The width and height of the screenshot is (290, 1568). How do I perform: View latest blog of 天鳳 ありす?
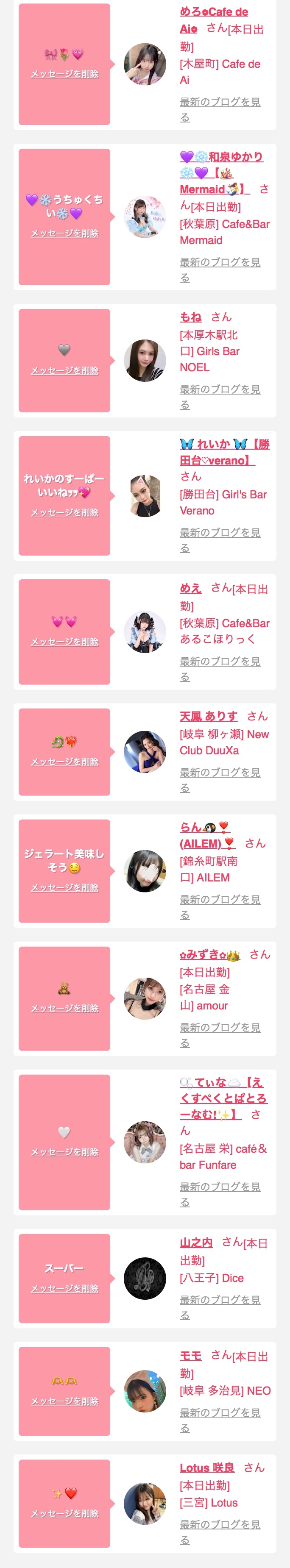coord(220,780)
